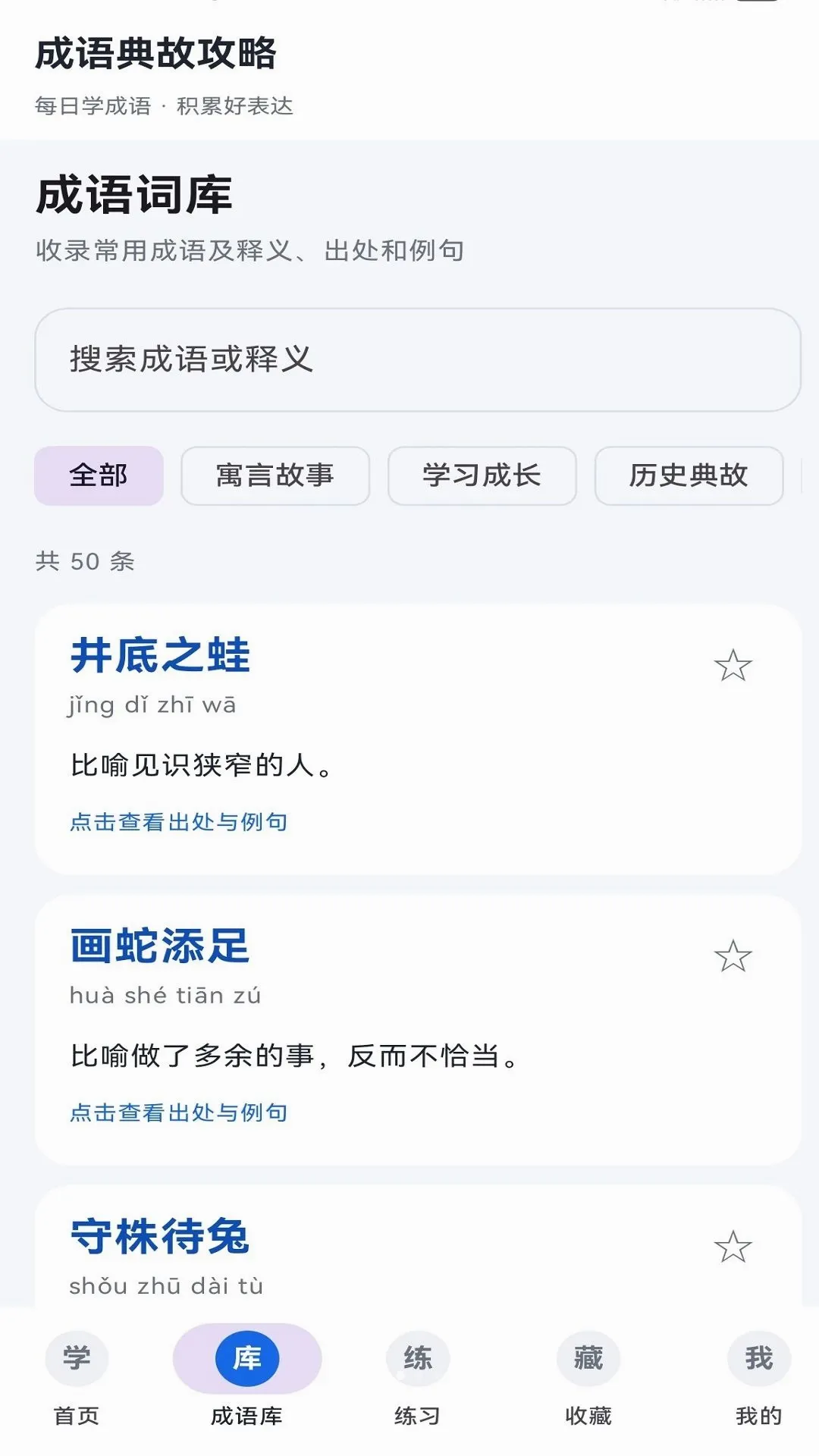This screenshot has width=819, height=1456.
Task: Show 历史典故 idioms
Action: point(689,475)
